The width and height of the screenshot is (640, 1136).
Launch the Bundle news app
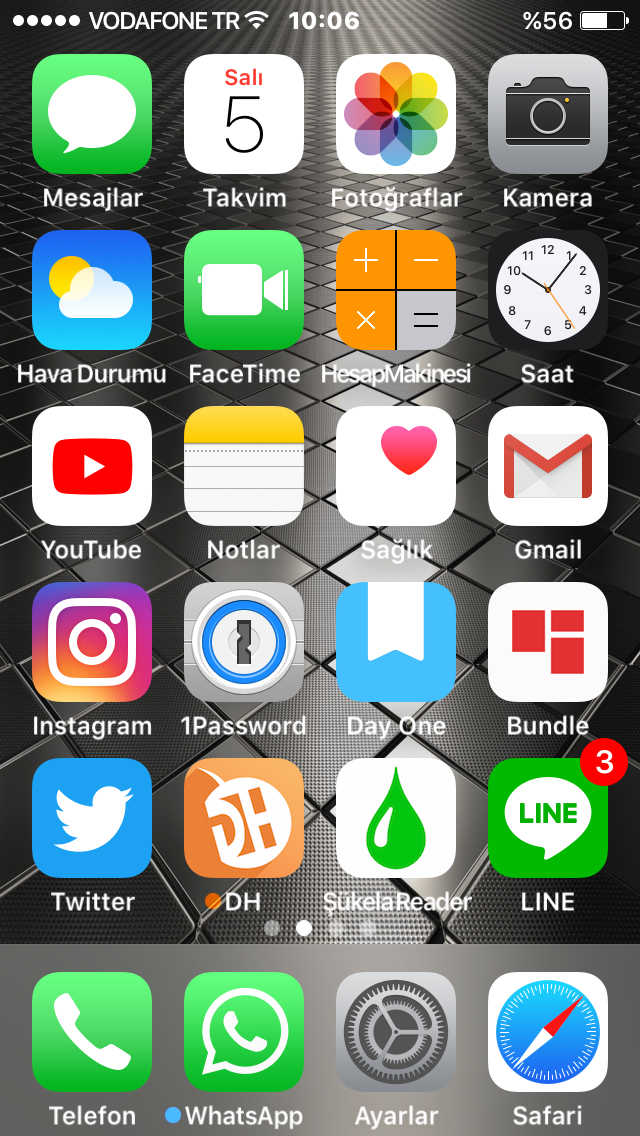click(548, 642)
